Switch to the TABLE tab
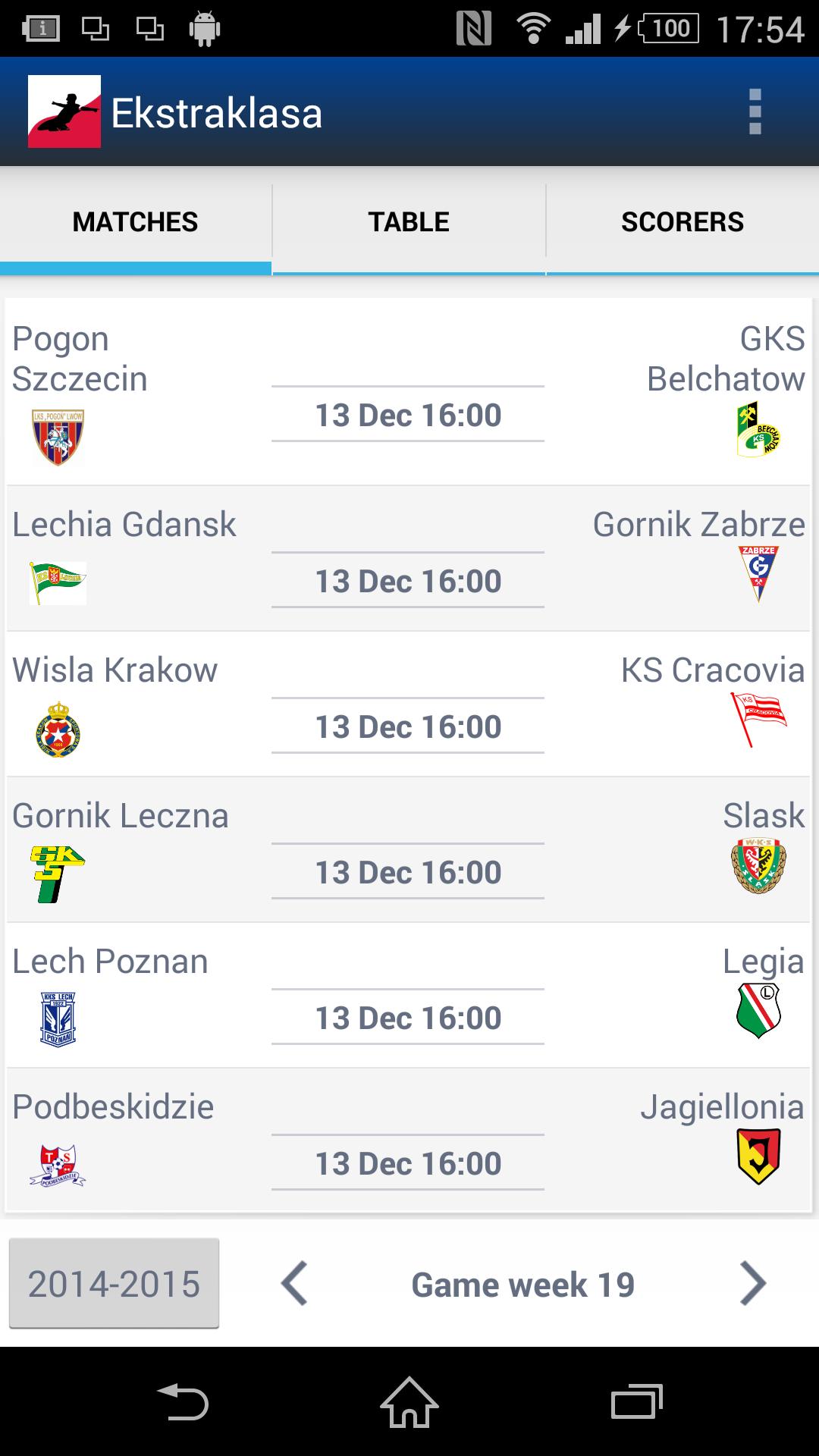Image resolution: width=819 pixels, height=1456 pixels. (409, 221)
